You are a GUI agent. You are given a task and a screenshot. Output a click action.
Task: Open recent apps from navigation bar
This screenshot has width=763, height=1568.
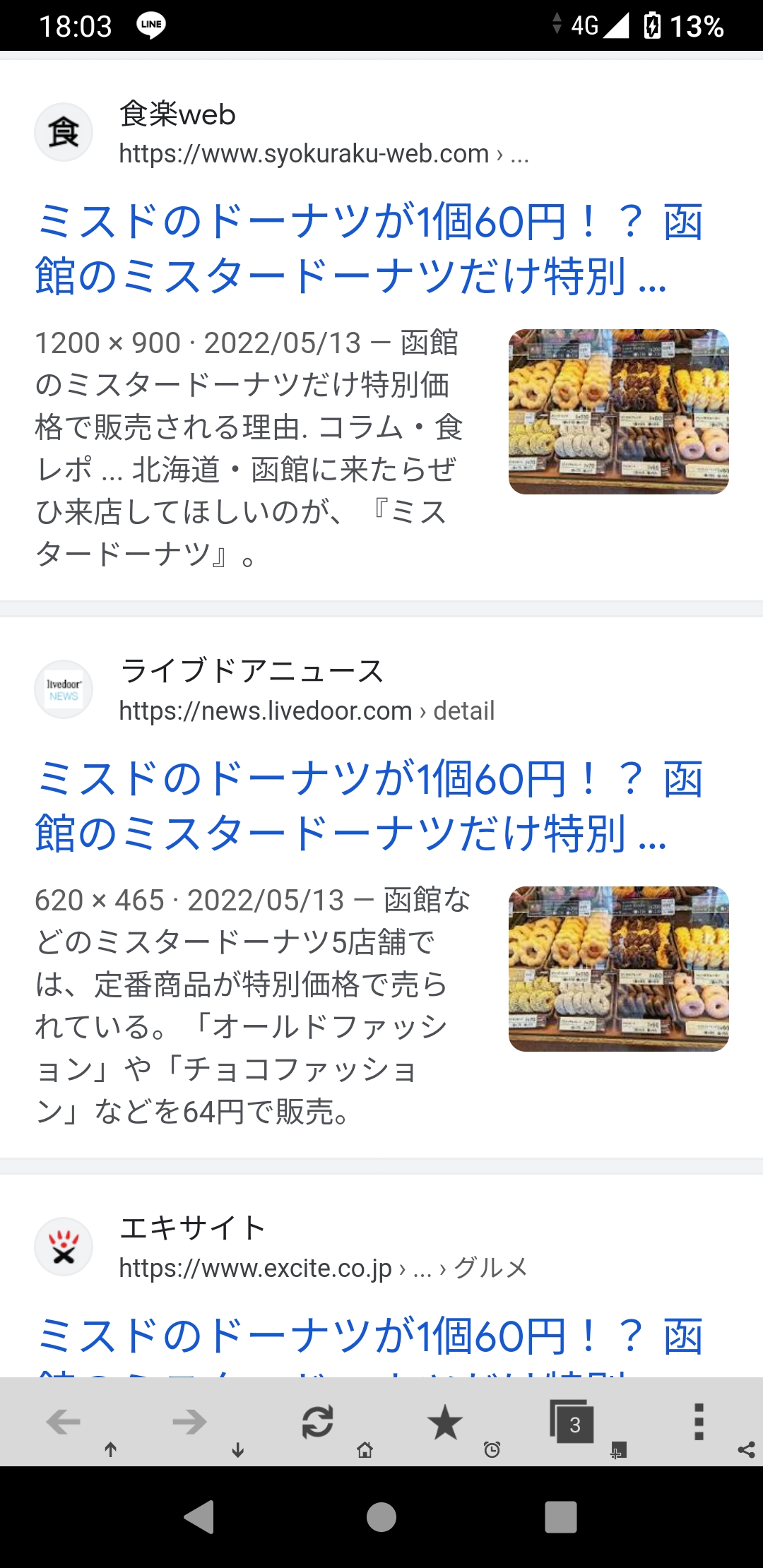561,1516
